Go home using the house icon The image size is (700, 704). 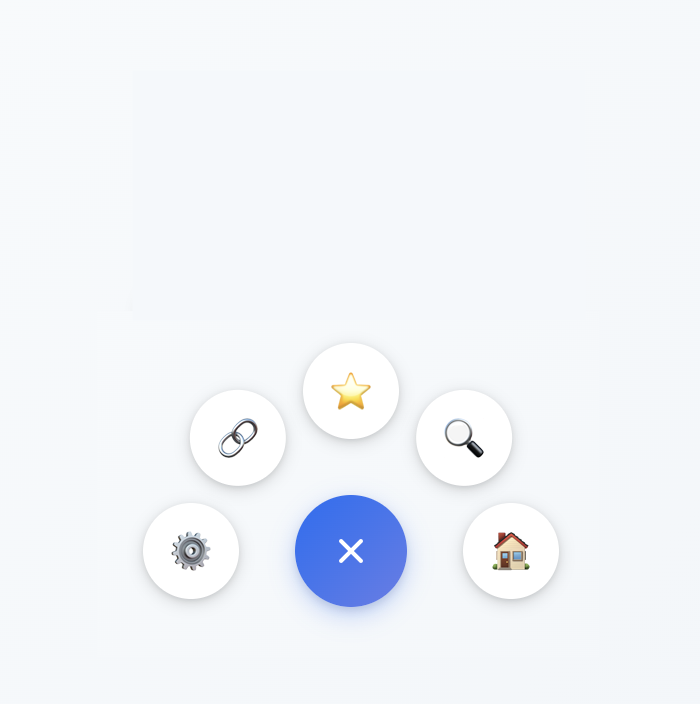(511, 551)
